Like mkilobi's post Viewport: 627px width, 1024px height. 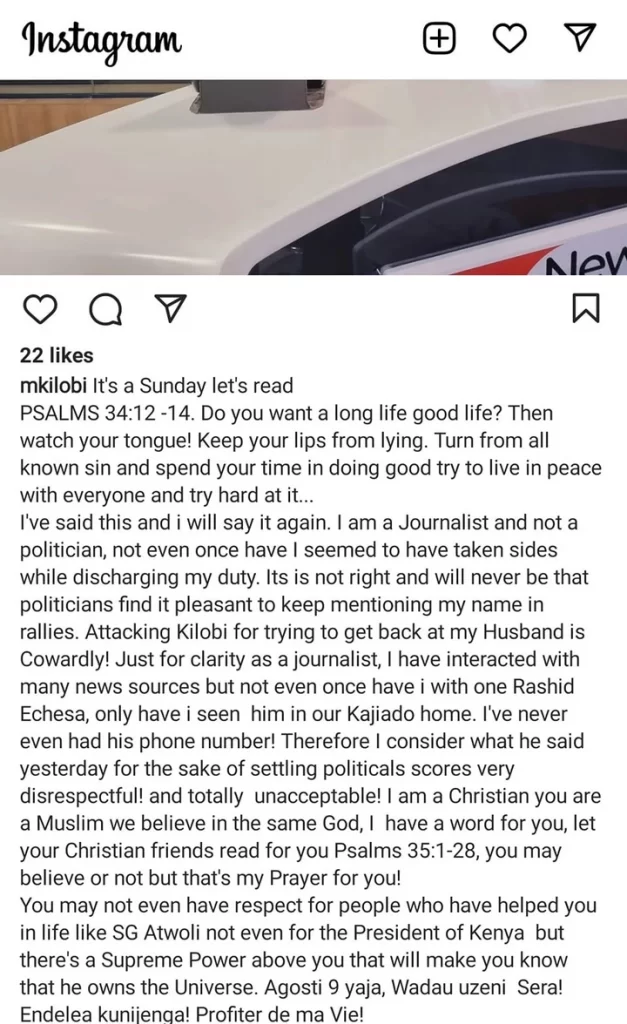click(40, 308)
